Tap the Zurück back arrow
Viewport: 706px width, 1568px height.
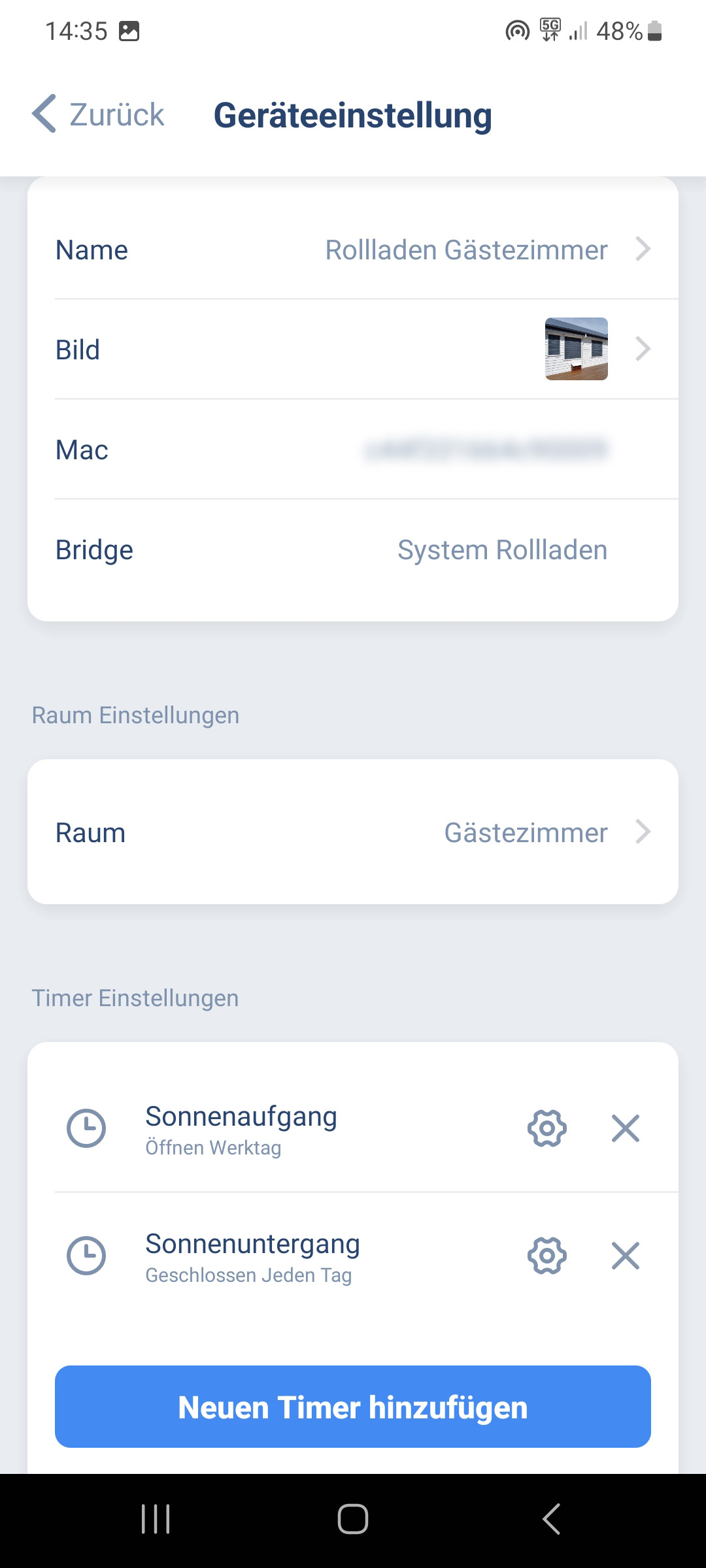tap(43, 114)
